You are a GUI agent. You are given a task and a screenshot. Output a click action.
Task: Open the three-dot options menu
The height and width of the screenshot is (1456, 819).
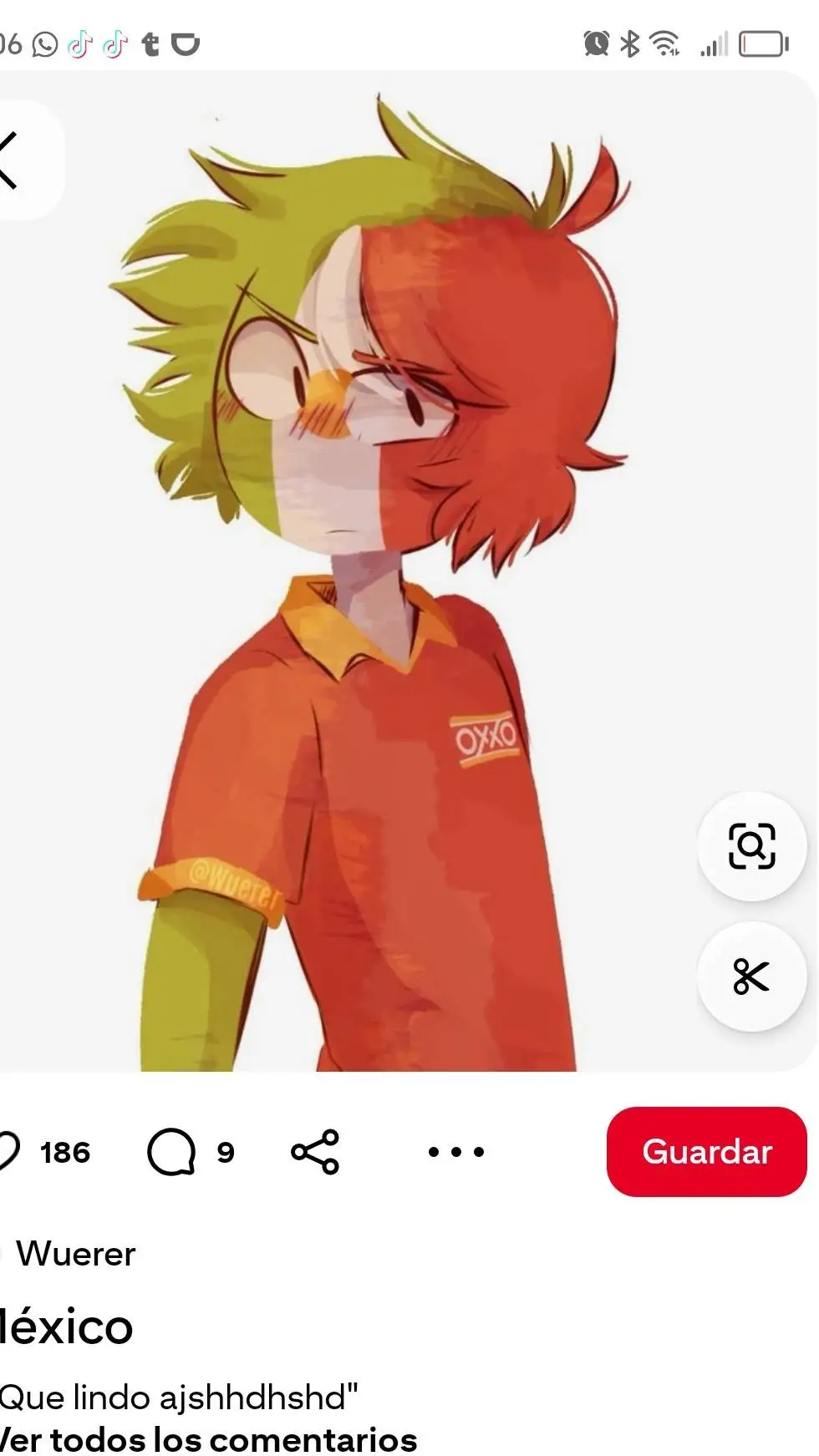[x=455, y=1152]
